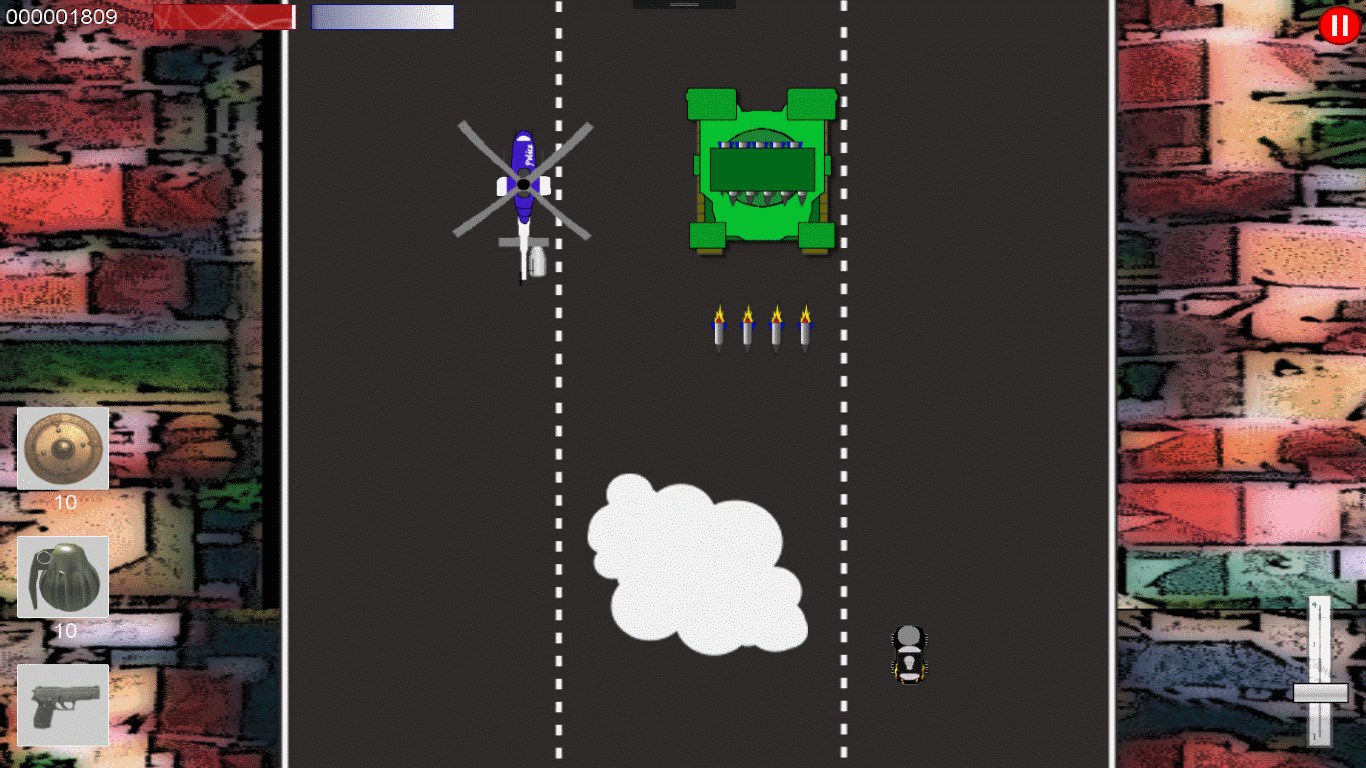Viewport: 1366px width, 768px height.
Task: Pause the game
Action: 1338,26
